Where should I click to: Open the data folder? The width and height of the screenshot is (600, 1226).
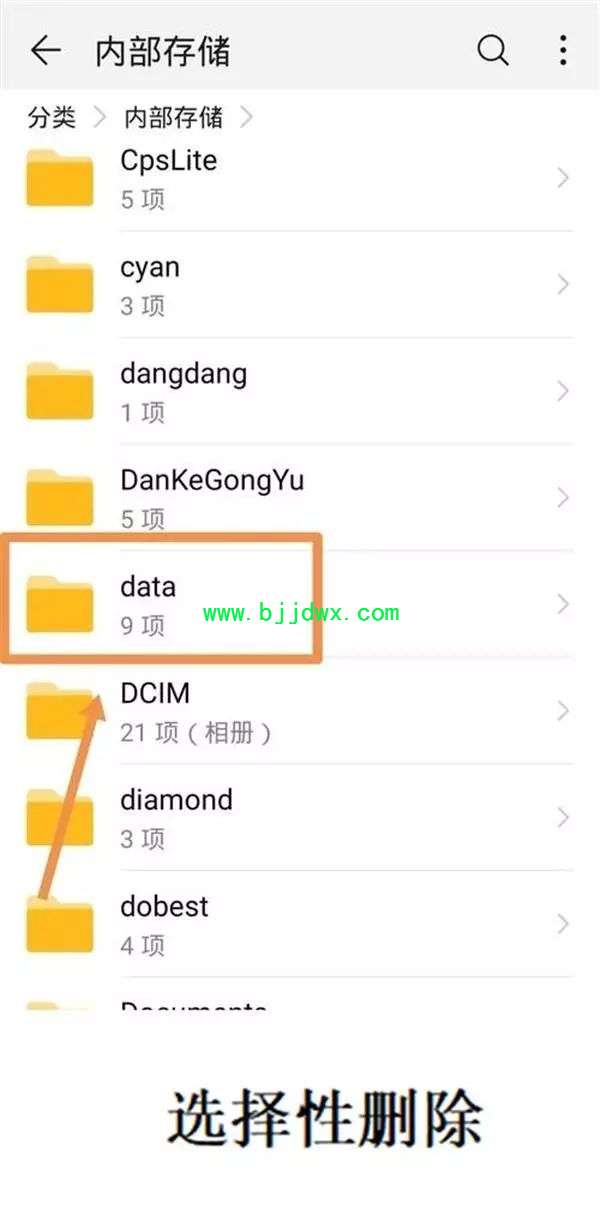[300, 604]
